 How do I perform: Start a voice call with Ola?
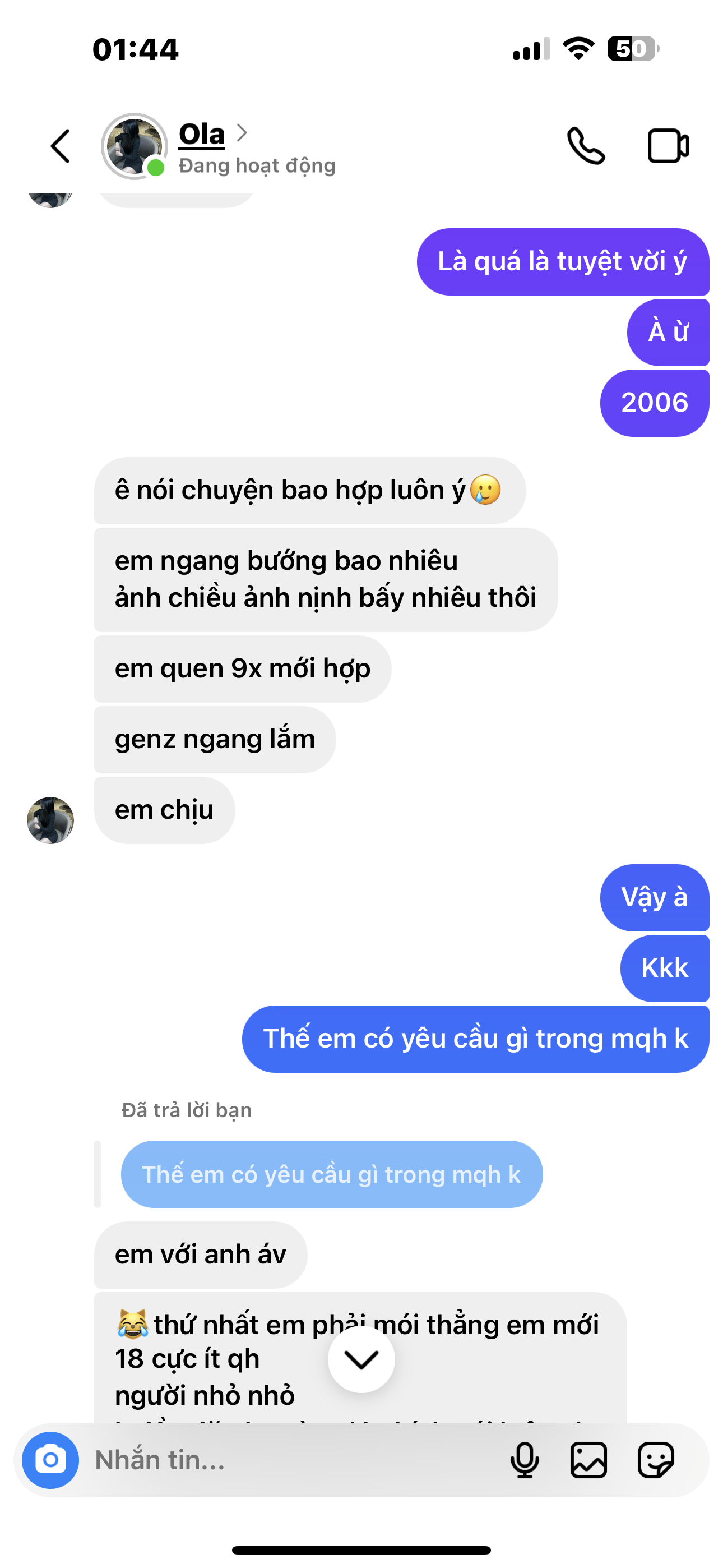586,146
